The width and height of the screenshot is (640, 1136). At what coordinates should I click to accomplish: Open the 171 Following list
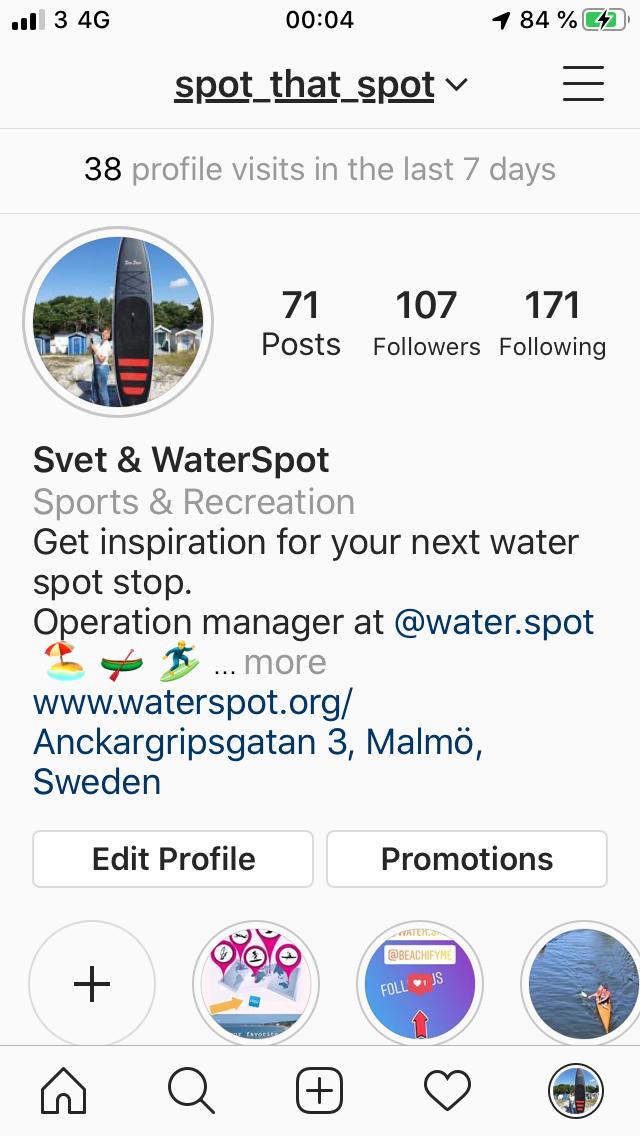click(x=552, y=323)
